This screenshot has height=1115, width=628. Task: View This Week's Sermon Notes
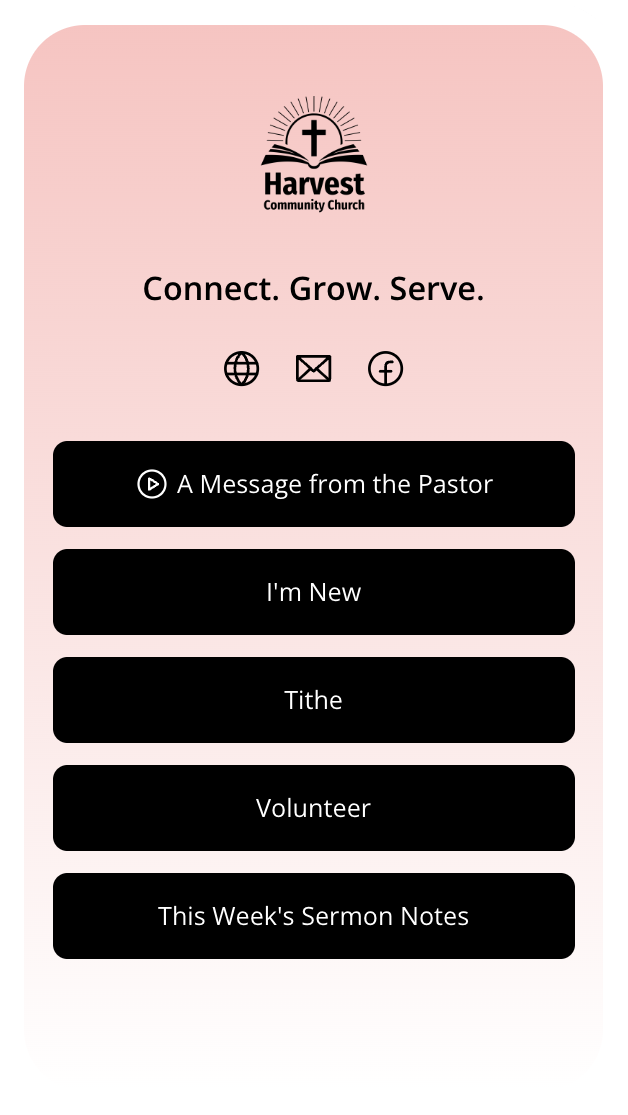click(x=314, y=916)
